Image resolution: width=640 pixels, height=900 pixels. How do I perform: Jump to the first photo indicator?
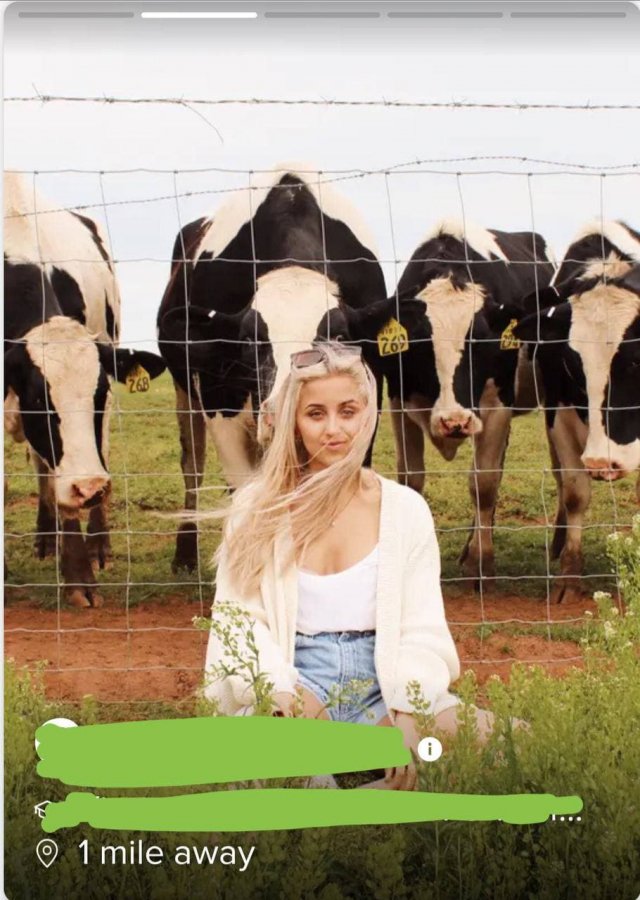click(76, 15)
